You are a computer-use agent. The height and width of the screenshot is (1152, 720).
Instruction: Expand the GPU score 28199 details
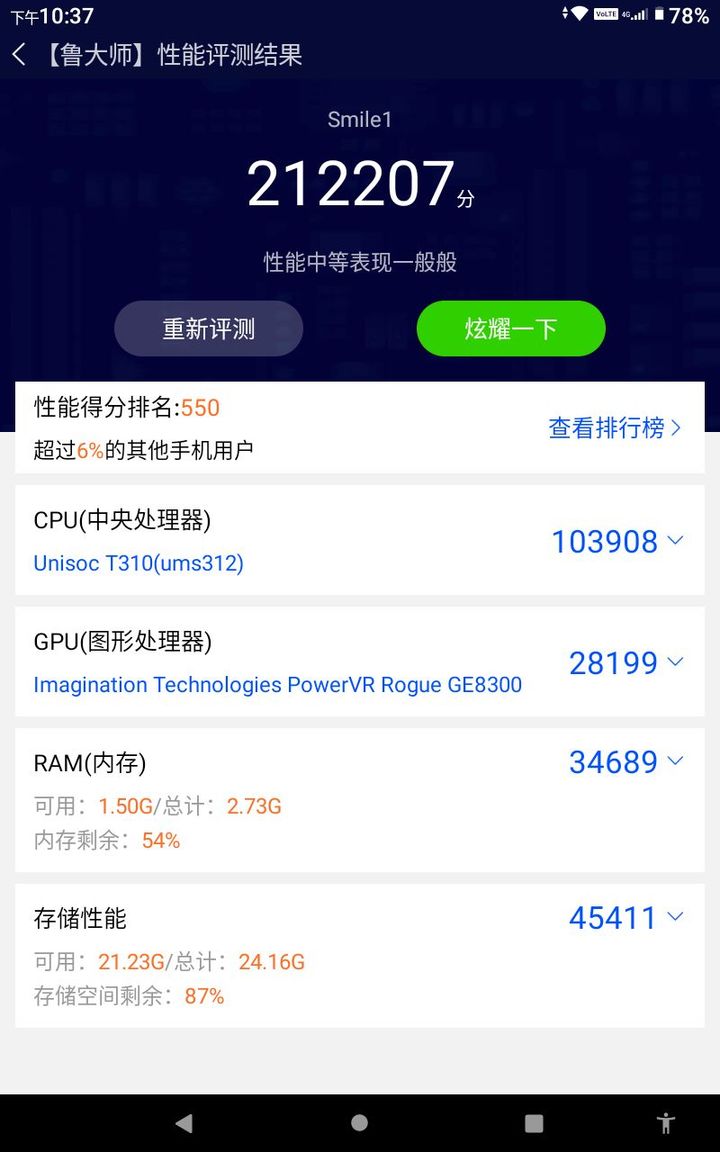626,663
